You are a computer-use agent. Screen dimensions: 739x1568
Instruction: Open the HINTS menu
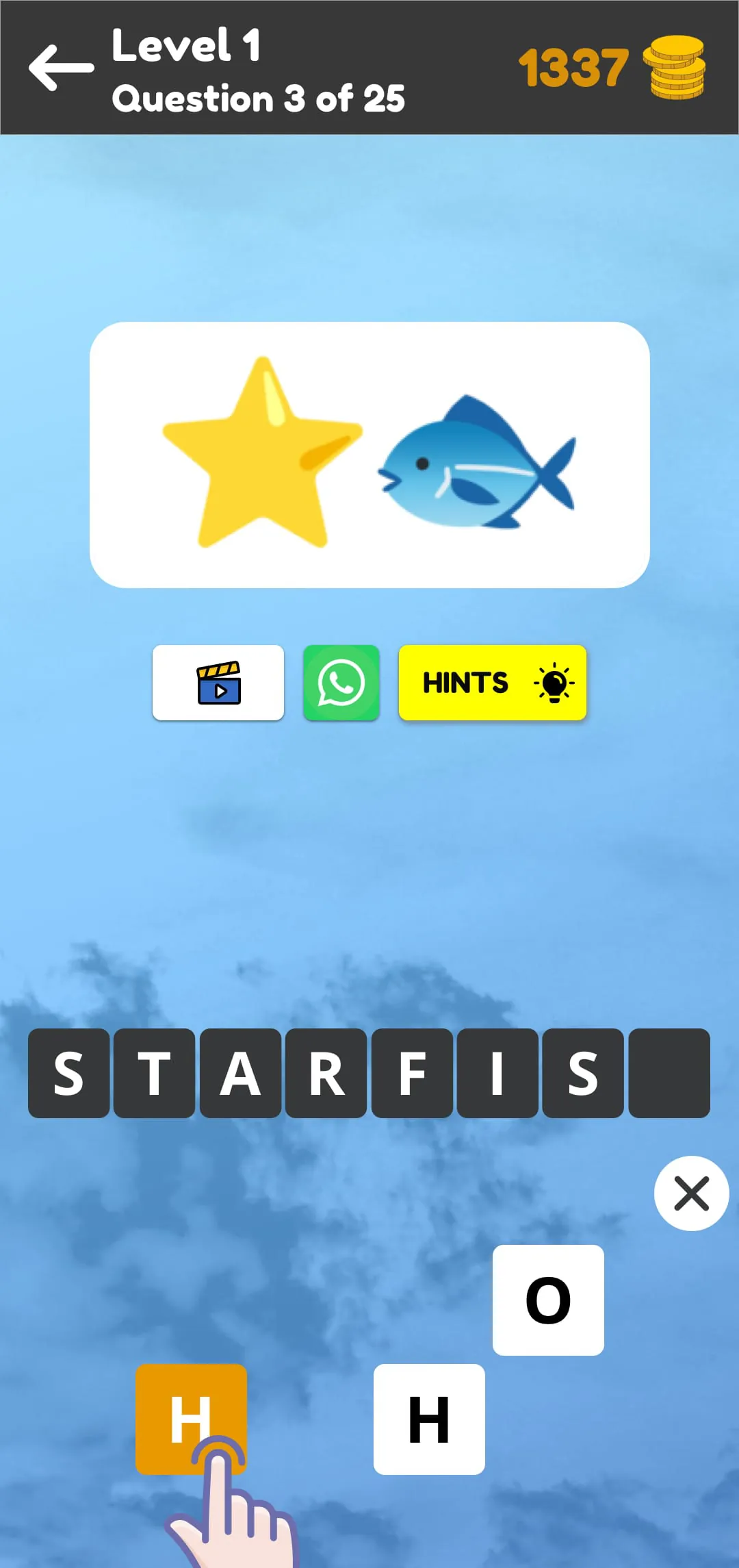[492, 683]
